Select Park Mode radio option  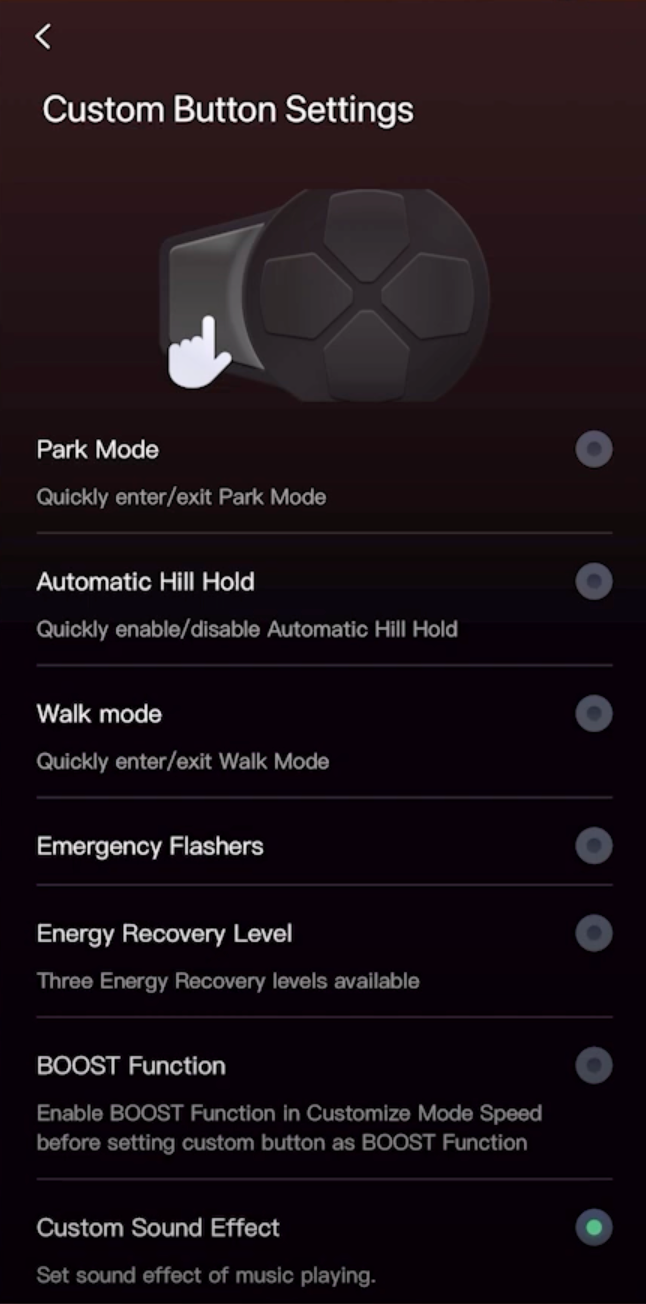[593, 450]
